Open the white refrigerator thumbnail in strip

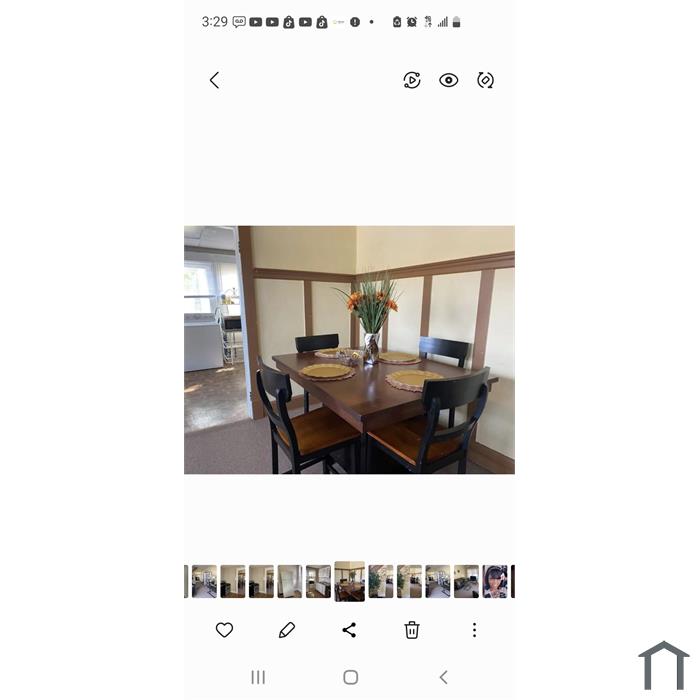(290, 581)
